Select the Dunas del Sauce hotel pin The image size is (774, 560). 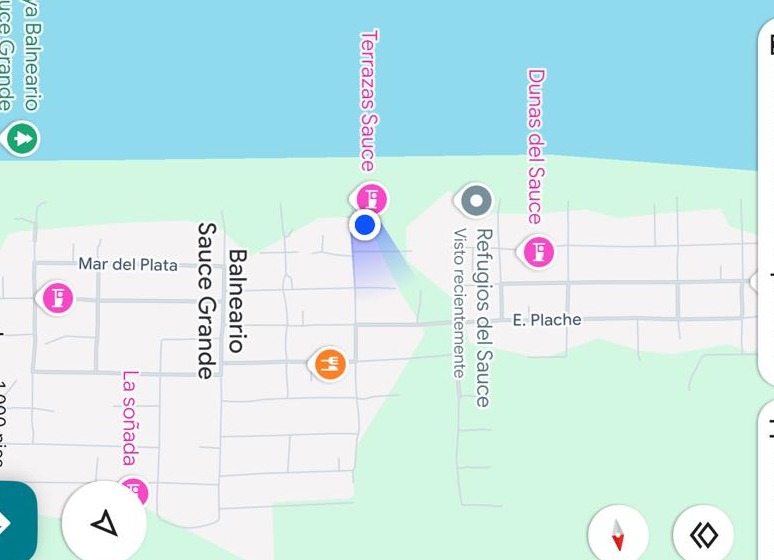539,251
